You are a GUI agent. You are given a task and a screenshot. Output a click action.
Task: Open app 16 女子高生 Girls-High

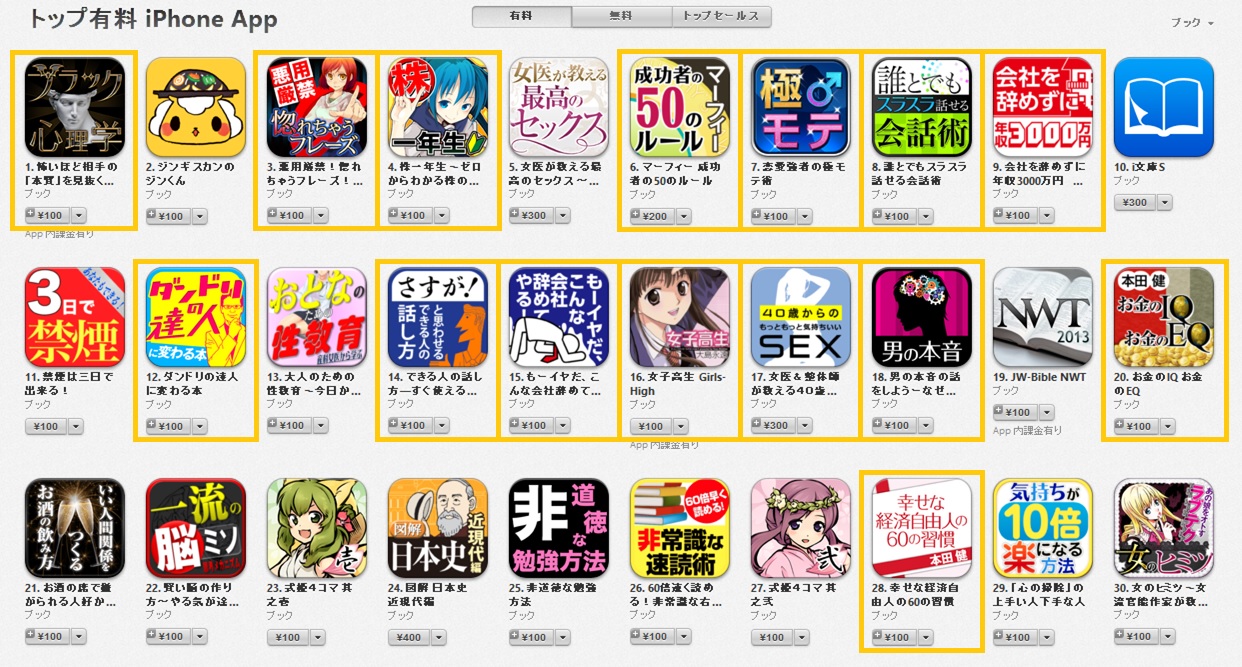(680, 317)
